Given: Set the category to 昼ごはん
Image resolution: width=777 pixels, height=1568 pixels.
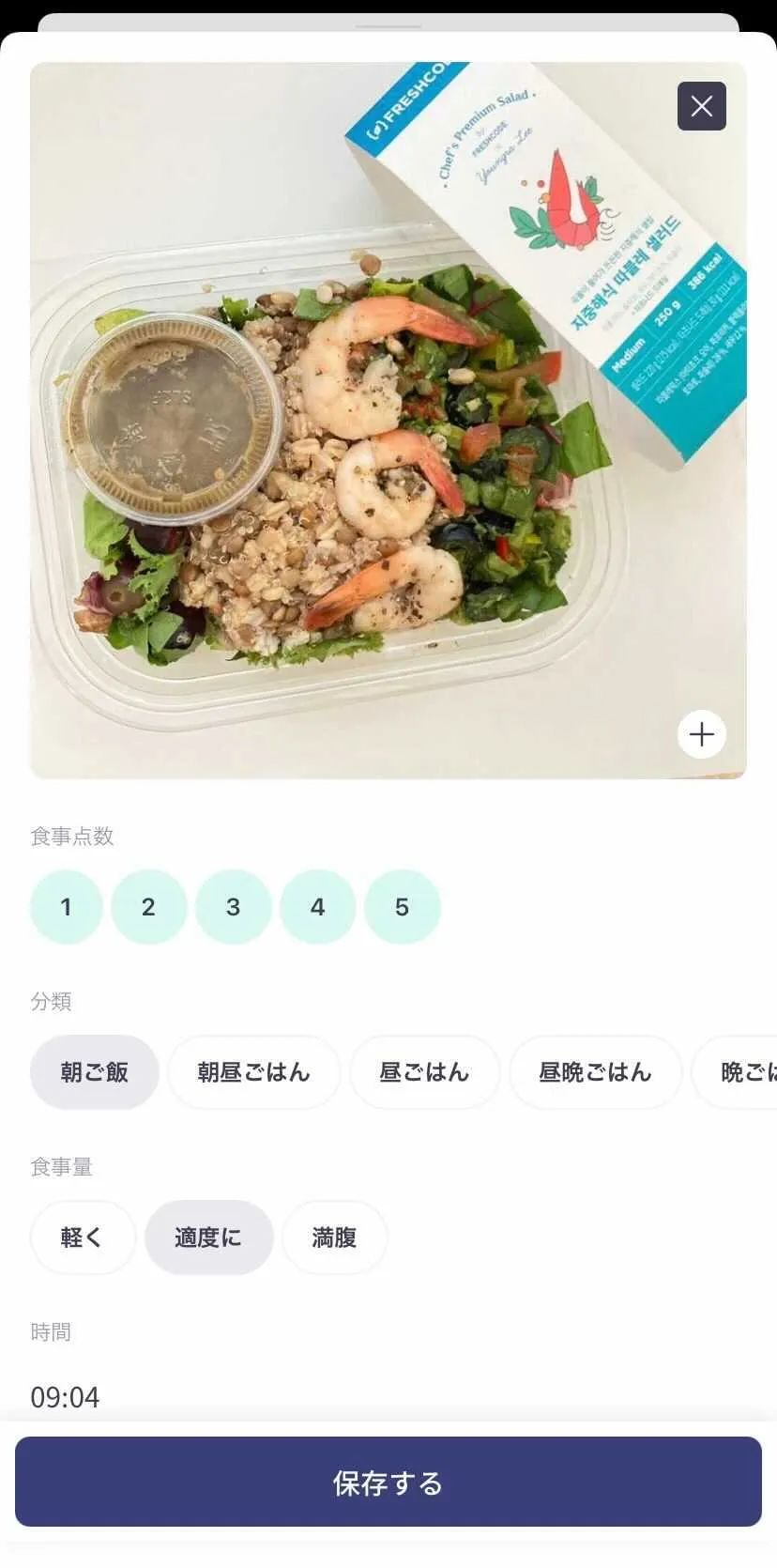Looking at the screenshot, I should 424,1072.
